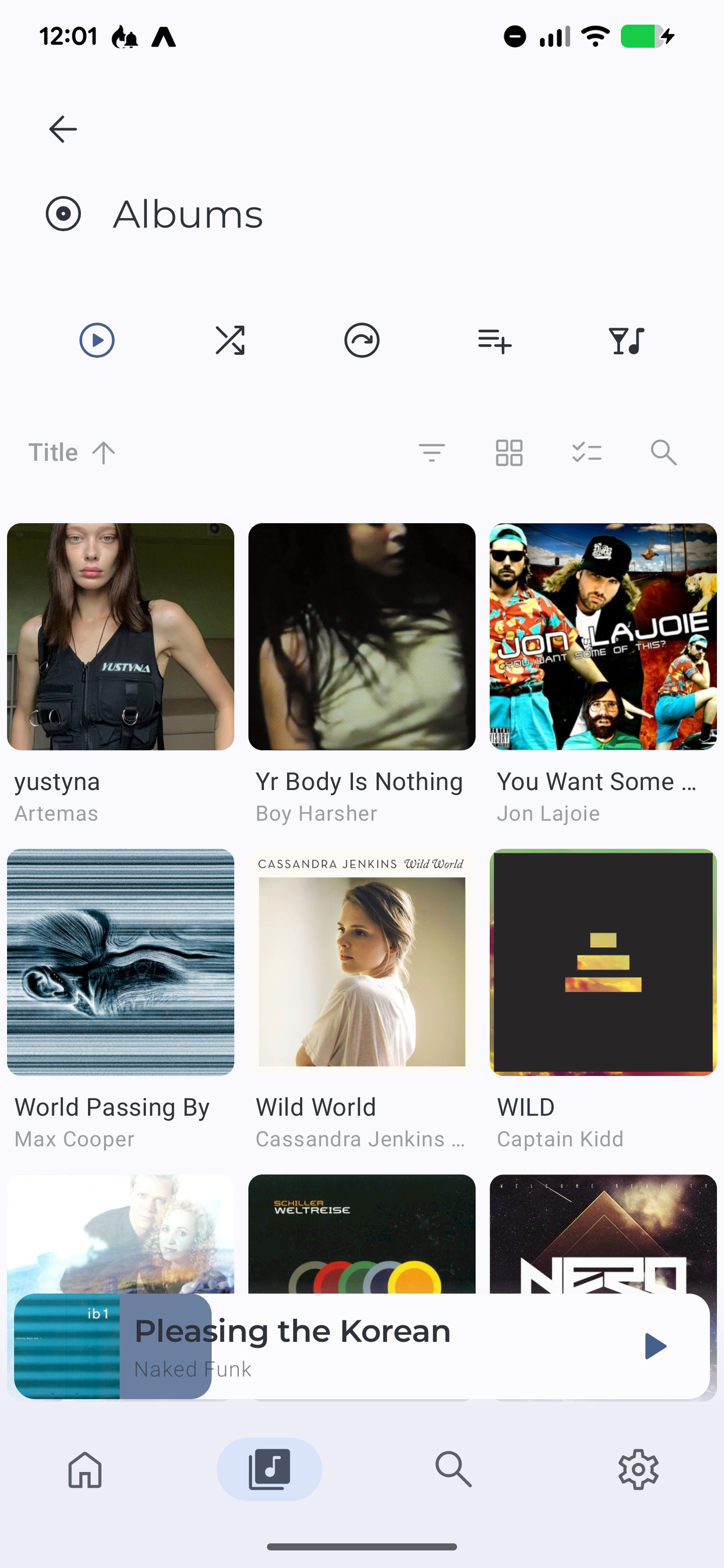The width and height of the screenshot is (724, 1568).
Task: Open the yustyna album by Artemas
Action: 121,637
